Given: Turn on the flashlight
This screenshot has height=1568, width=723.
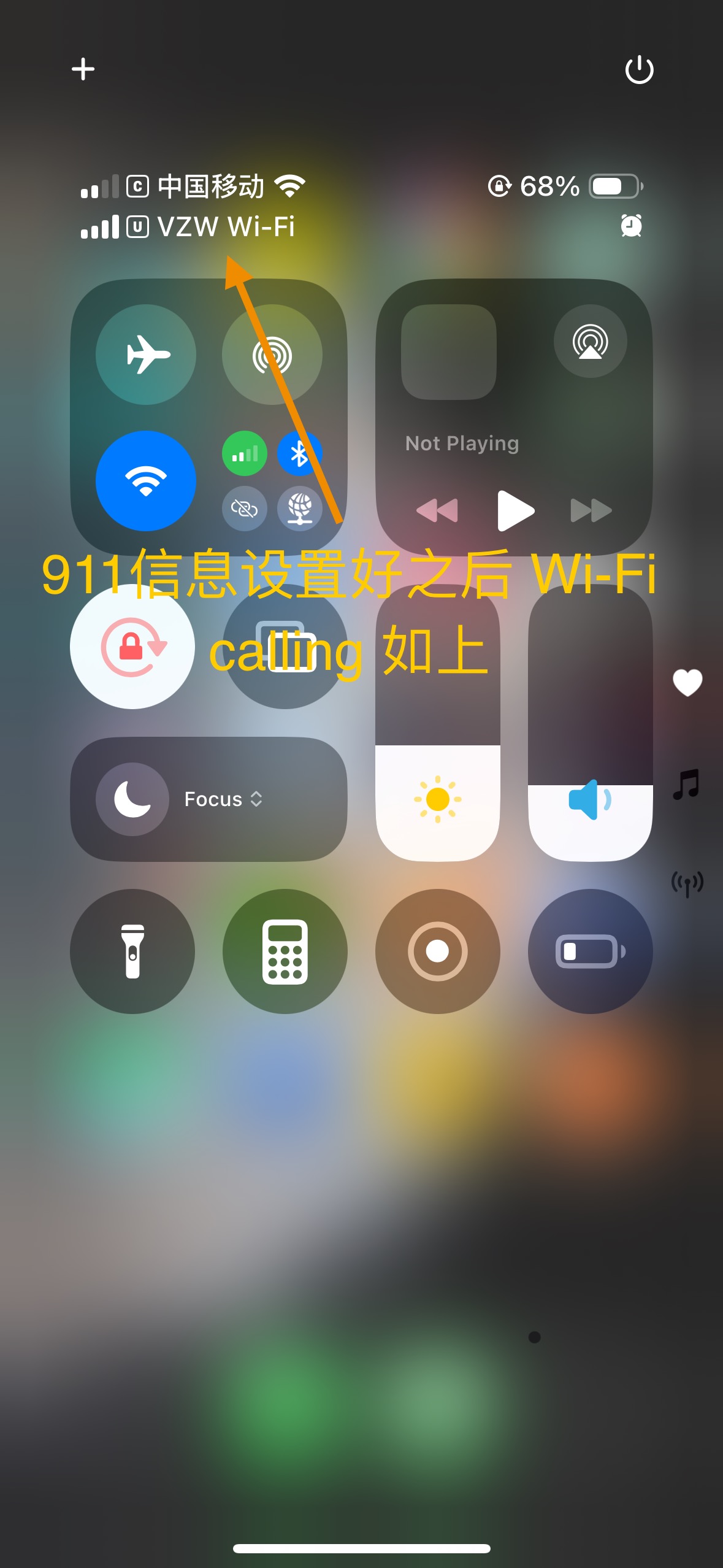Looking at the screenshot, I should pyautogui.click(x=132, y=951).
